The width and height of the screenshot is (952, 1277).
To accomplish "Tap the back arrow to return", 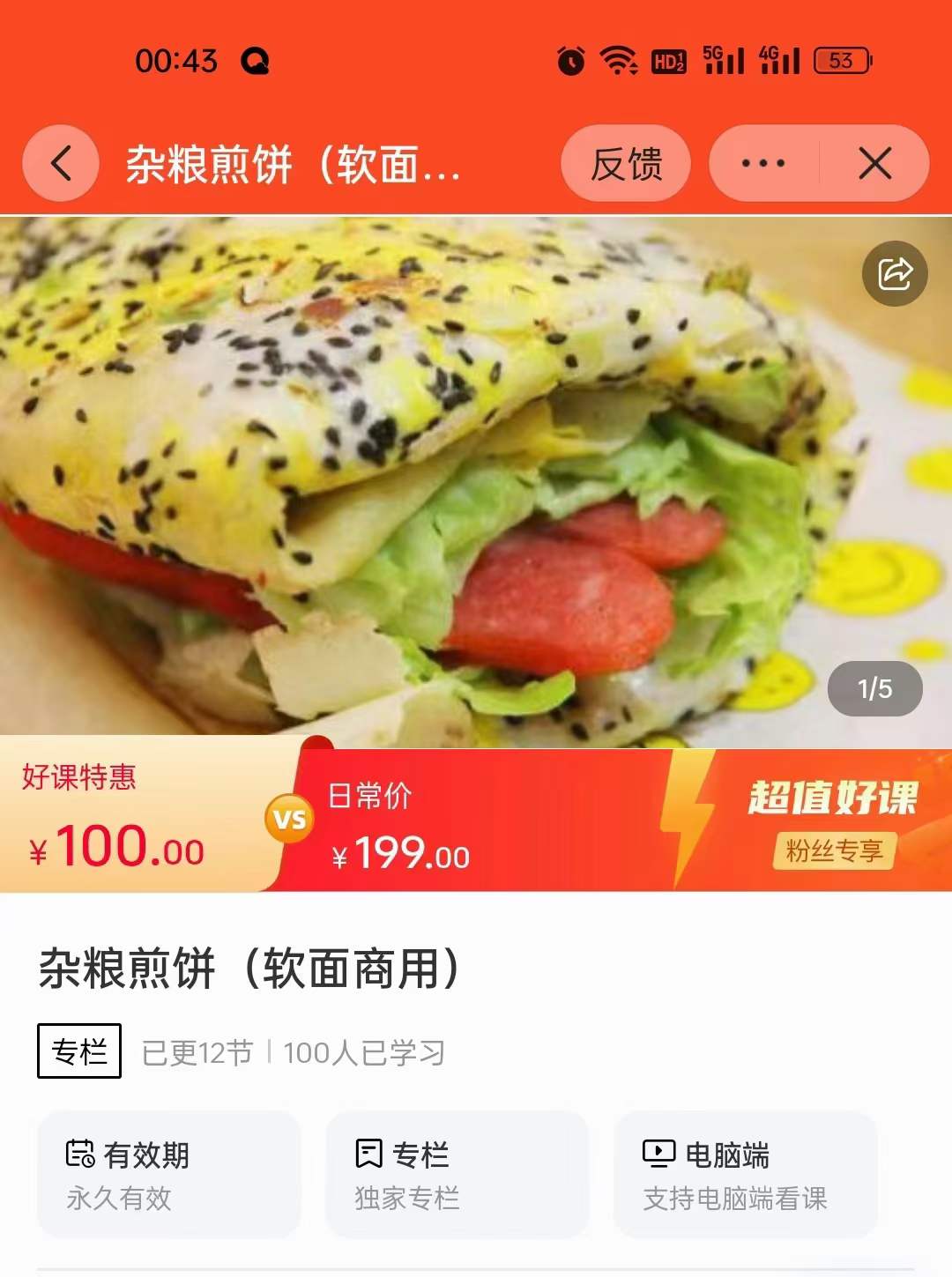I will coord(60,164).
